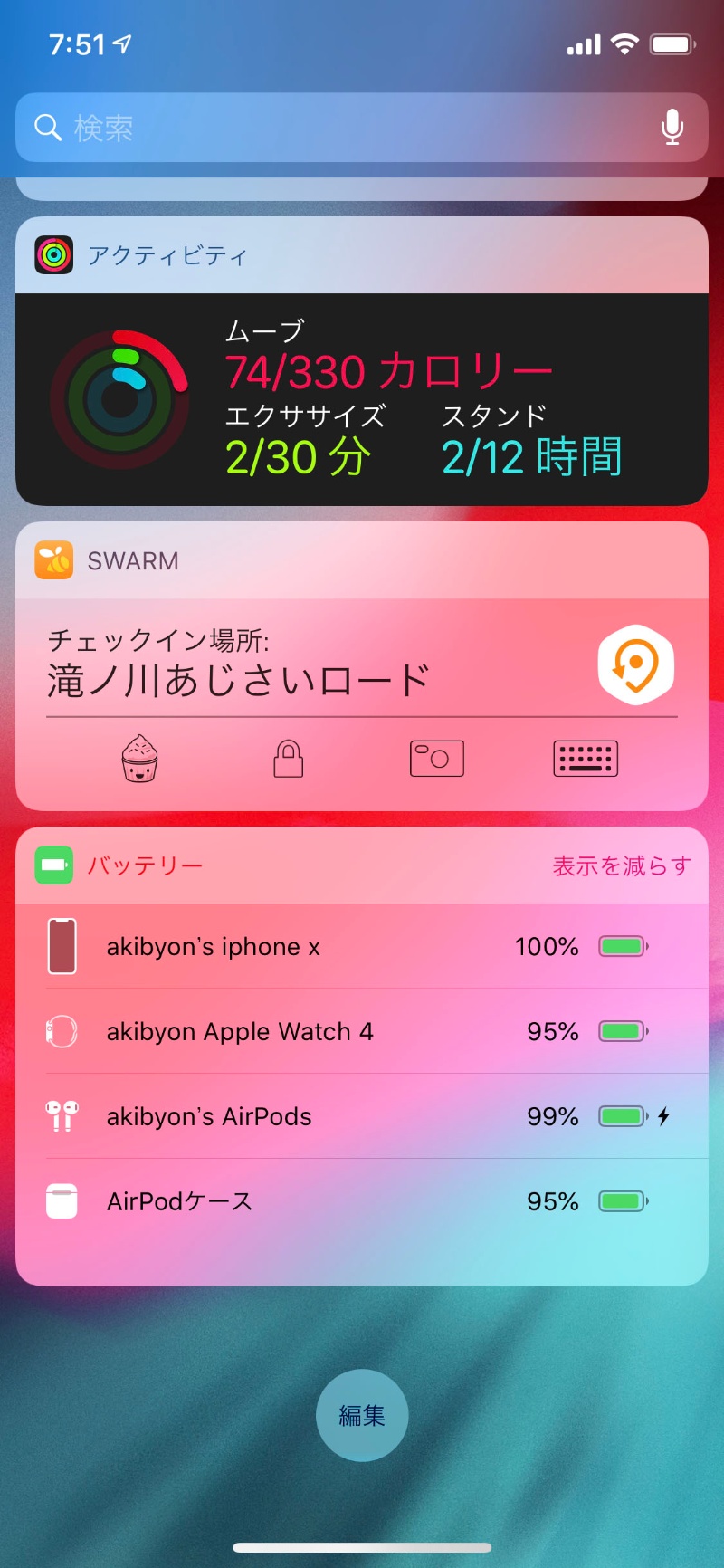
Task: Open the keyboard icon in Swarm widget
Action: (x=586, y=759)
